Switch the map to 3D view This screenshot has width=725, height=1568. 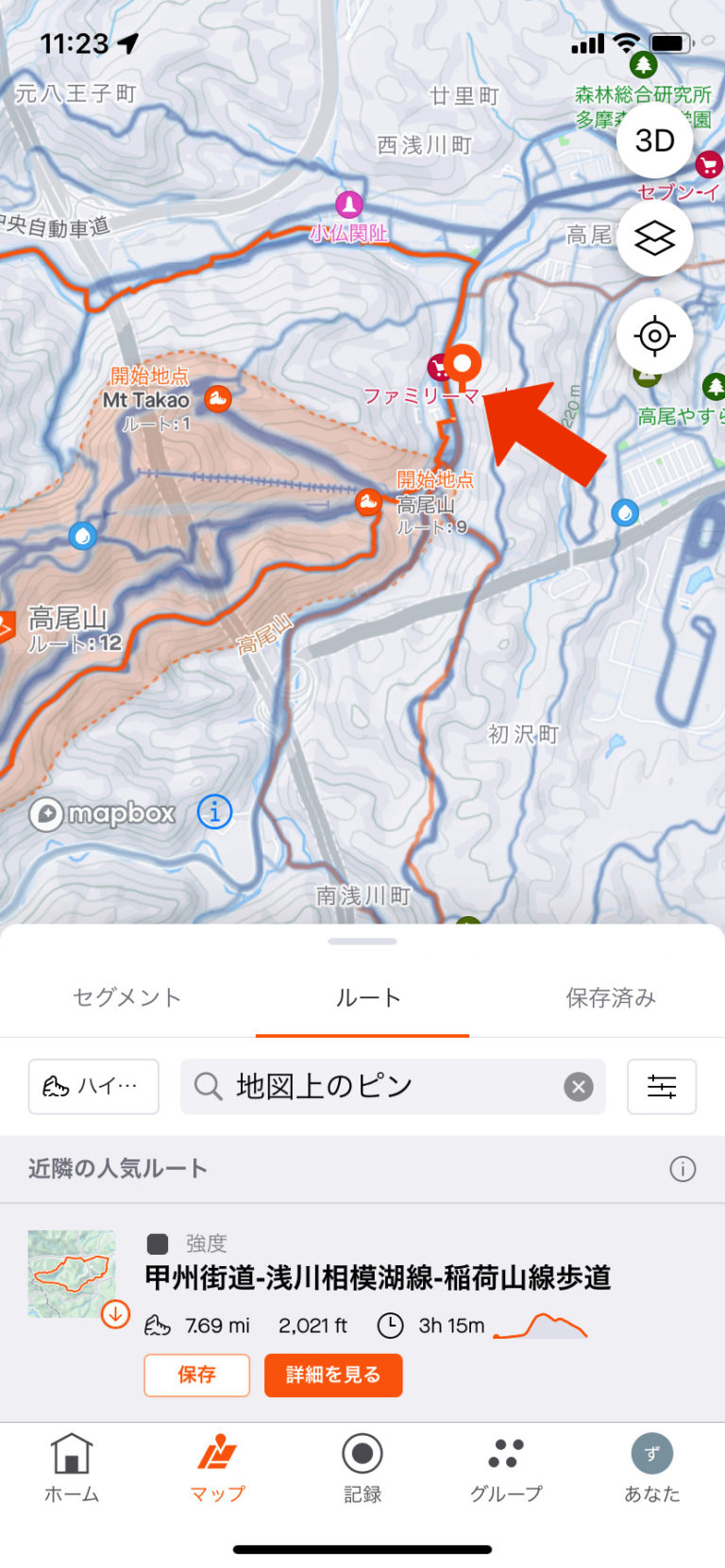click(x=655, y=140)
